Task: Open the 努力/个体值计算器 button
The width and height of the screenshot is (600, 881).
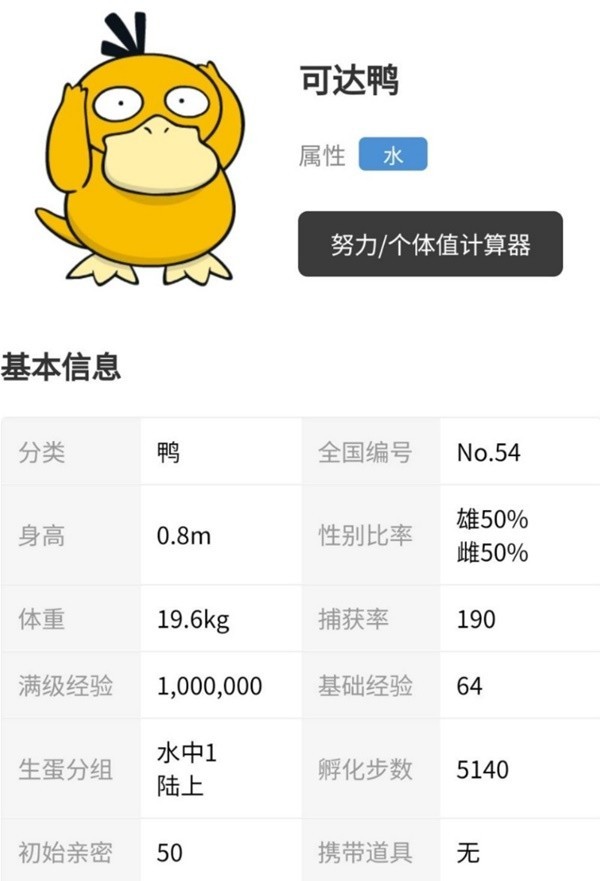Action: [430, 244]
